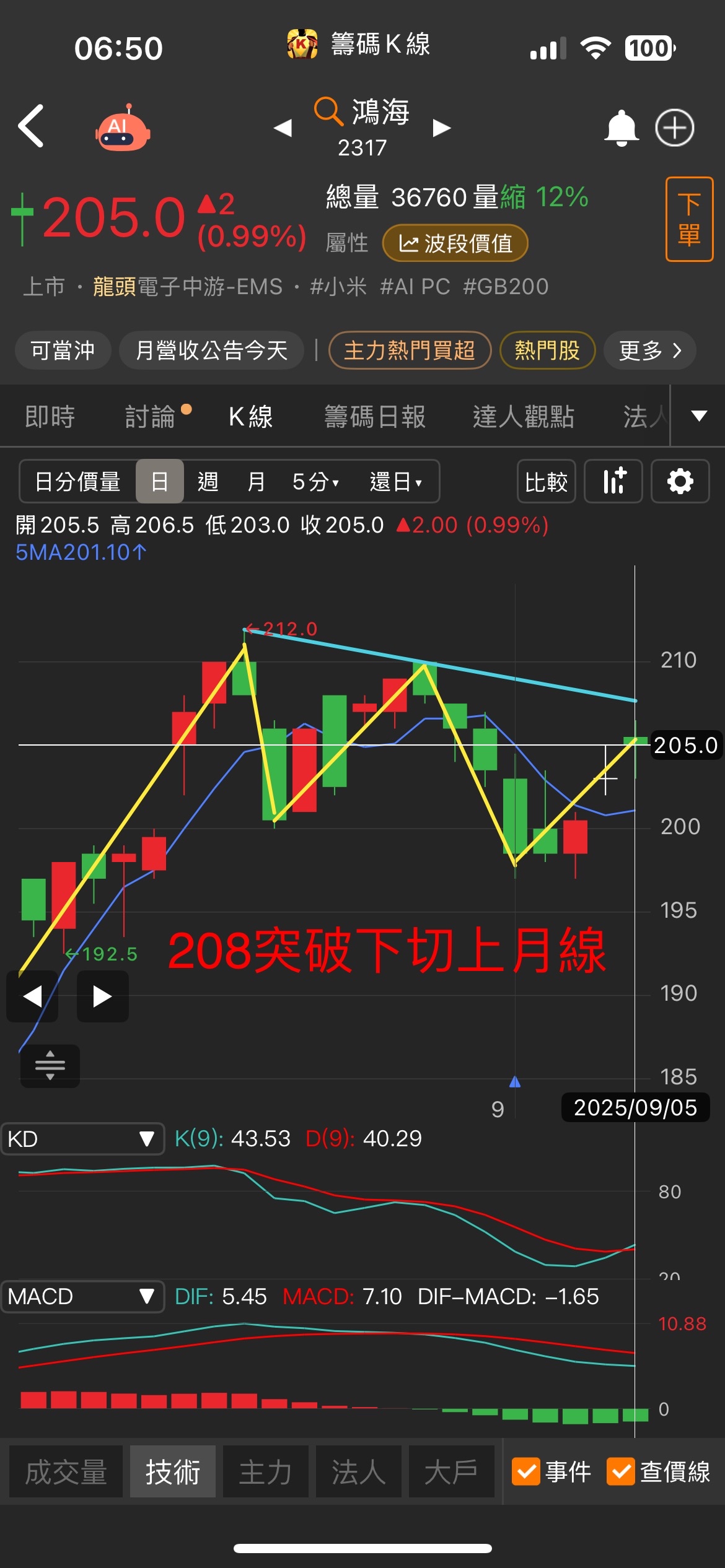Open the KD indicator dropdown

click(82, 1138)
